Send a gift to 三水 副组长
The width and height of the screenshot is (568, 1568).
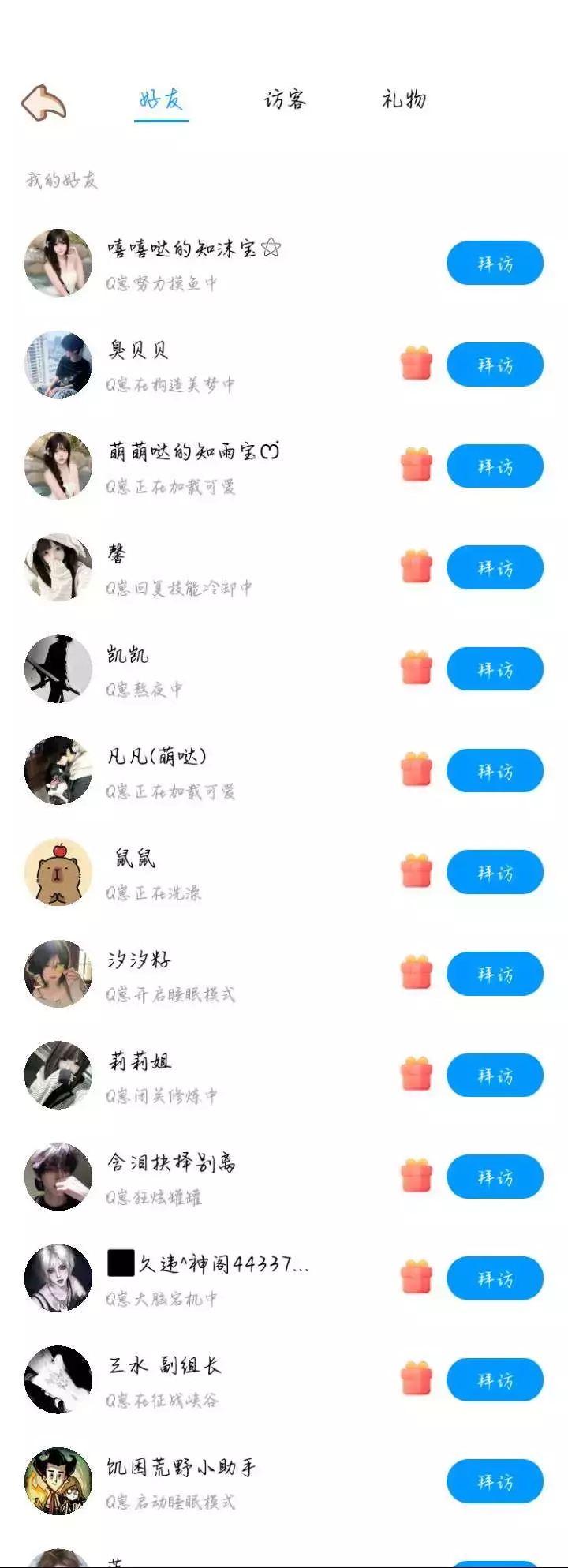(x=417, y=1379)
